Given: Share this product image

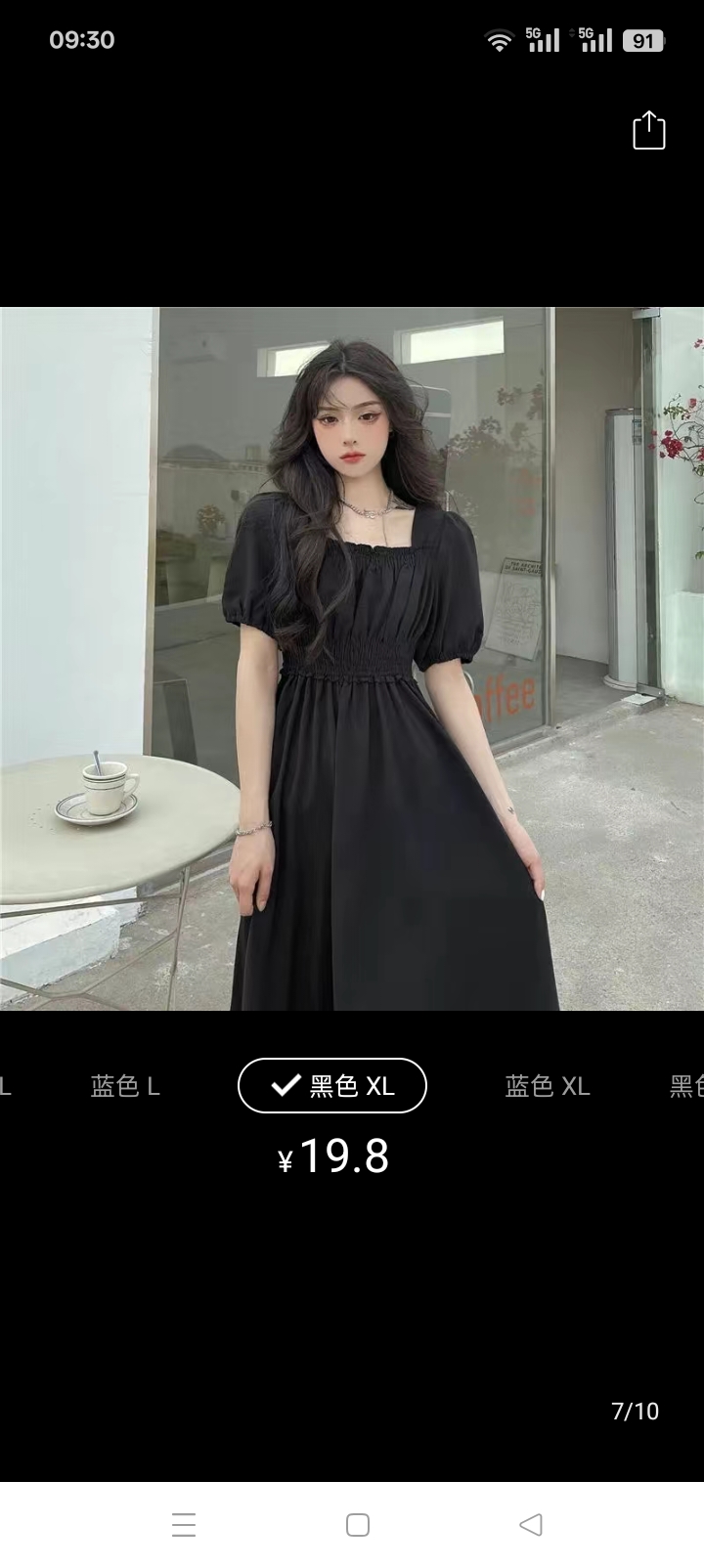Looking at the screenshot, I should 648,131.
